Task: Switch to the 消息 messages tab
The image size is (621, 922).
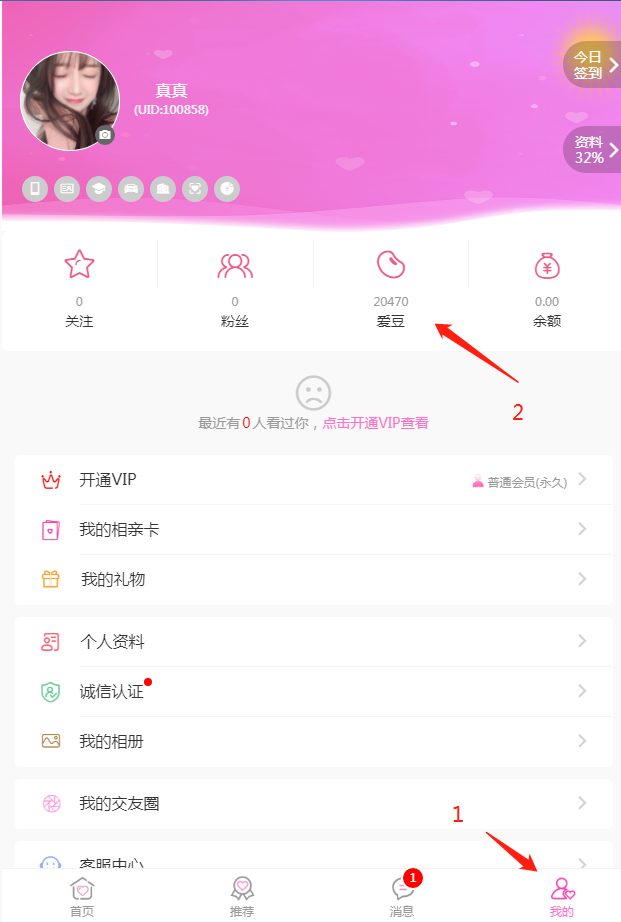Action: click(x=402, y=896)
